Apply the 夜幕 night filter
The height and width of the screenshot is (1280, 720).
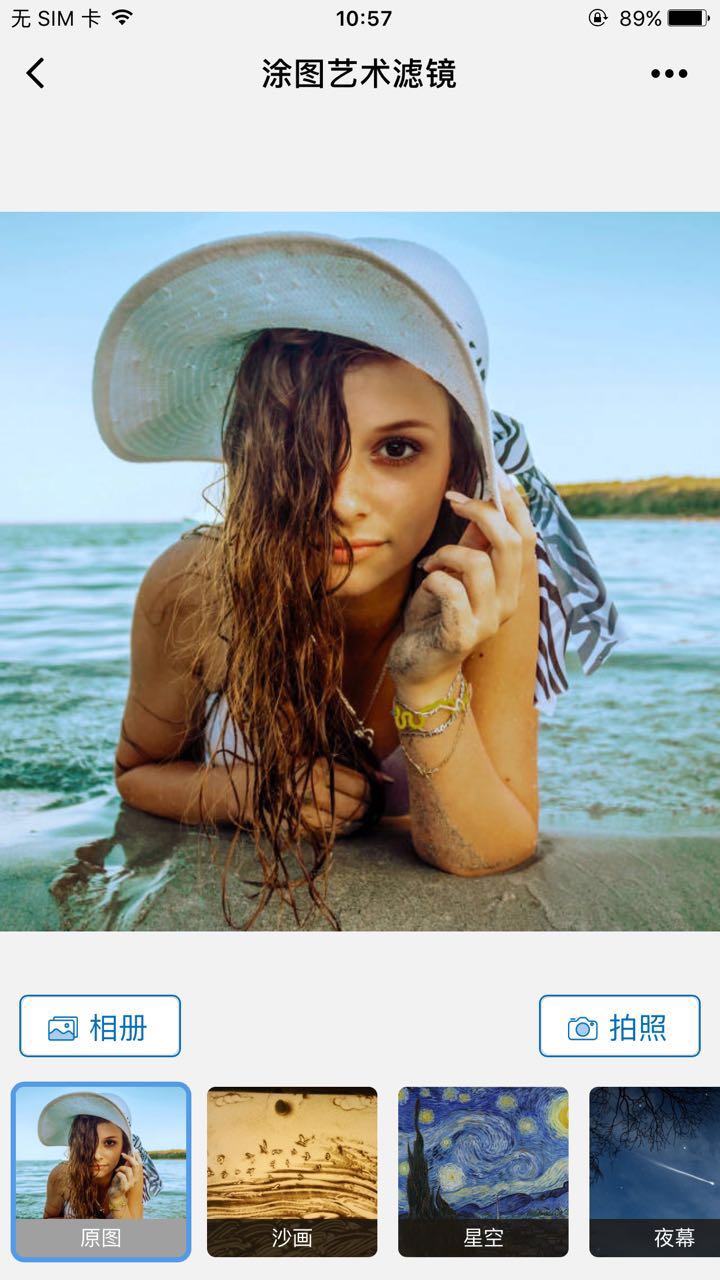656,1171
